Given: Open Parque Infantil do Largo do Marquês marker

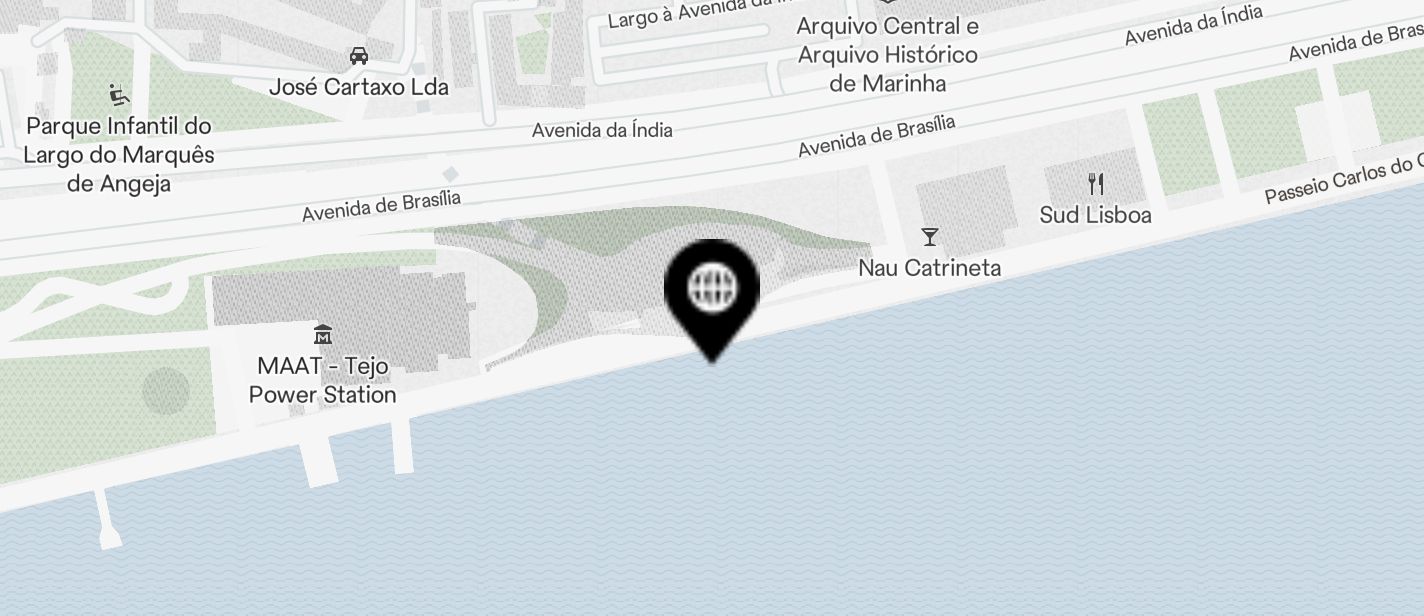Looking at the screenshot, I should (119, 95).
